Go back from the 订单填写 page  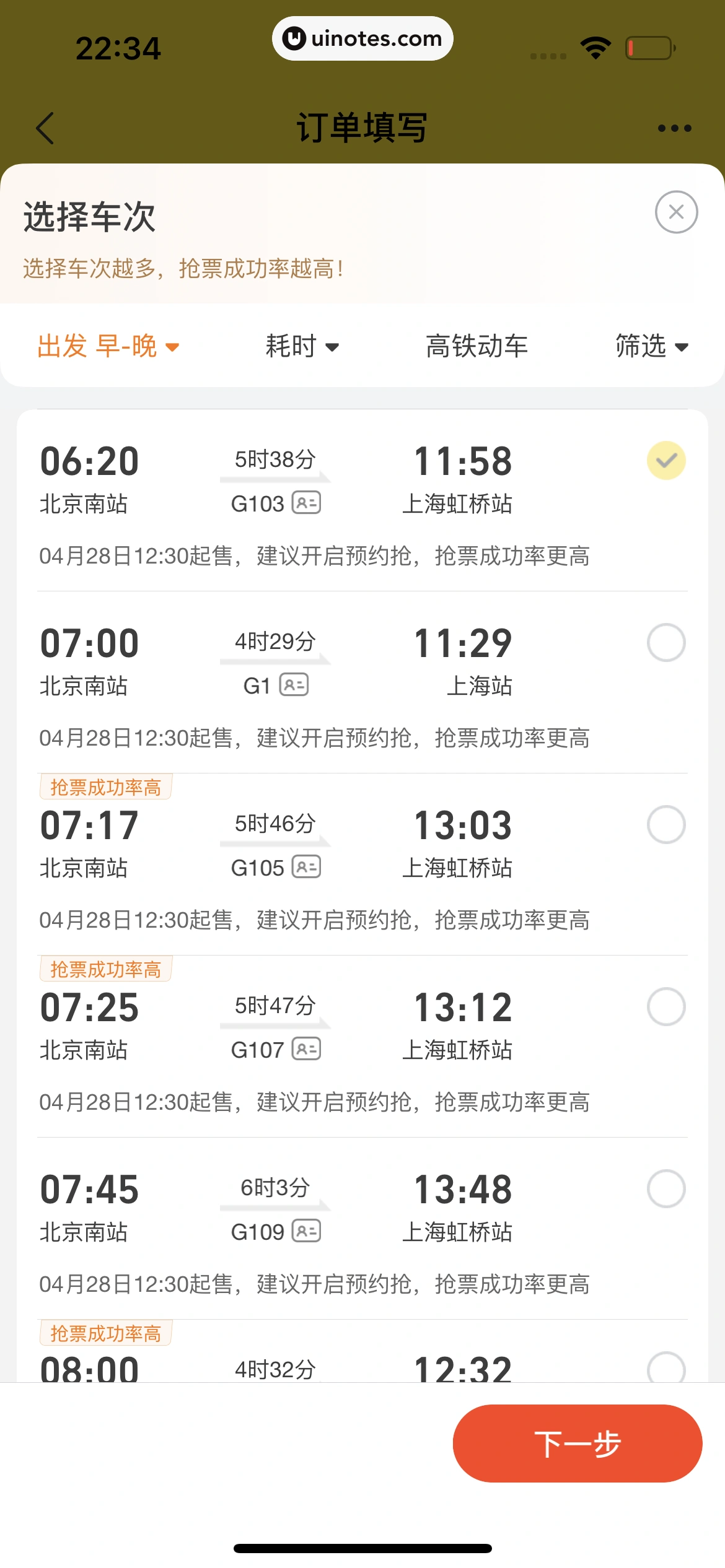(x=45, y=128)
